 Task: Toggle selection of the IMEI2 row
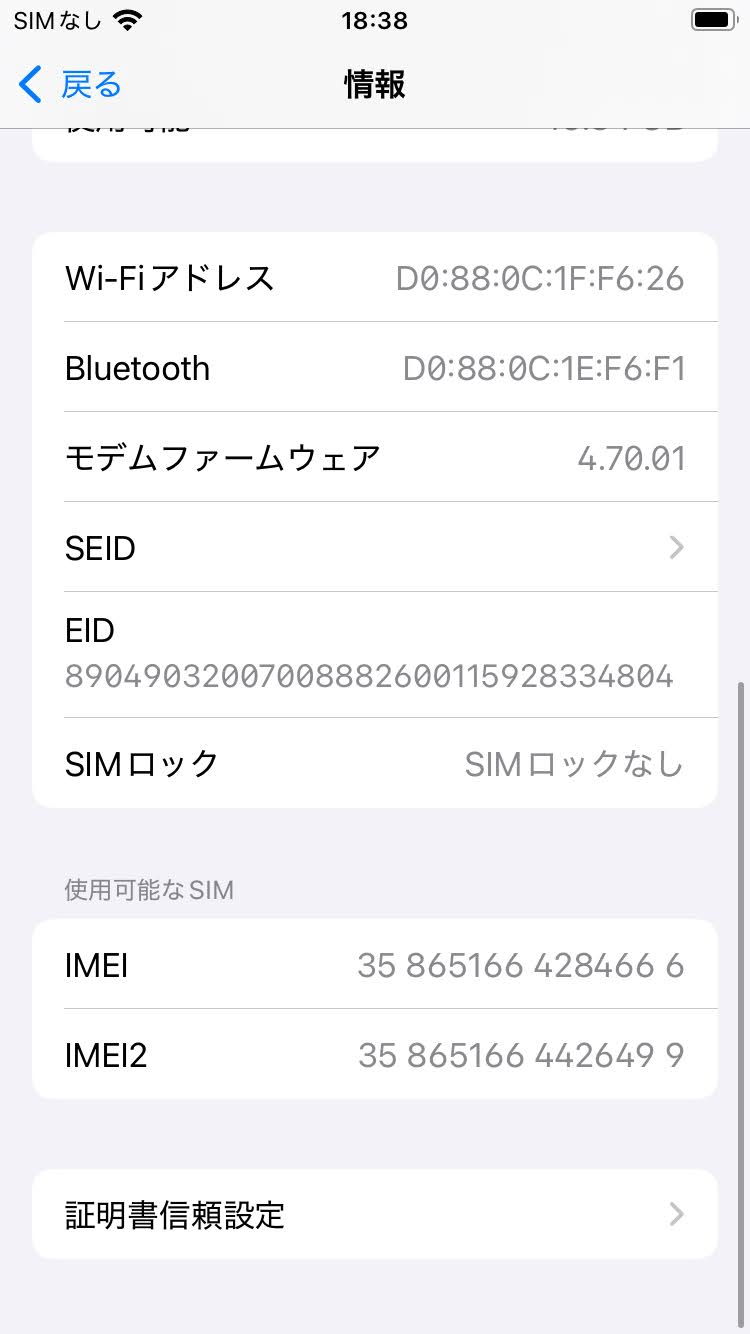tap(375, 1055)
